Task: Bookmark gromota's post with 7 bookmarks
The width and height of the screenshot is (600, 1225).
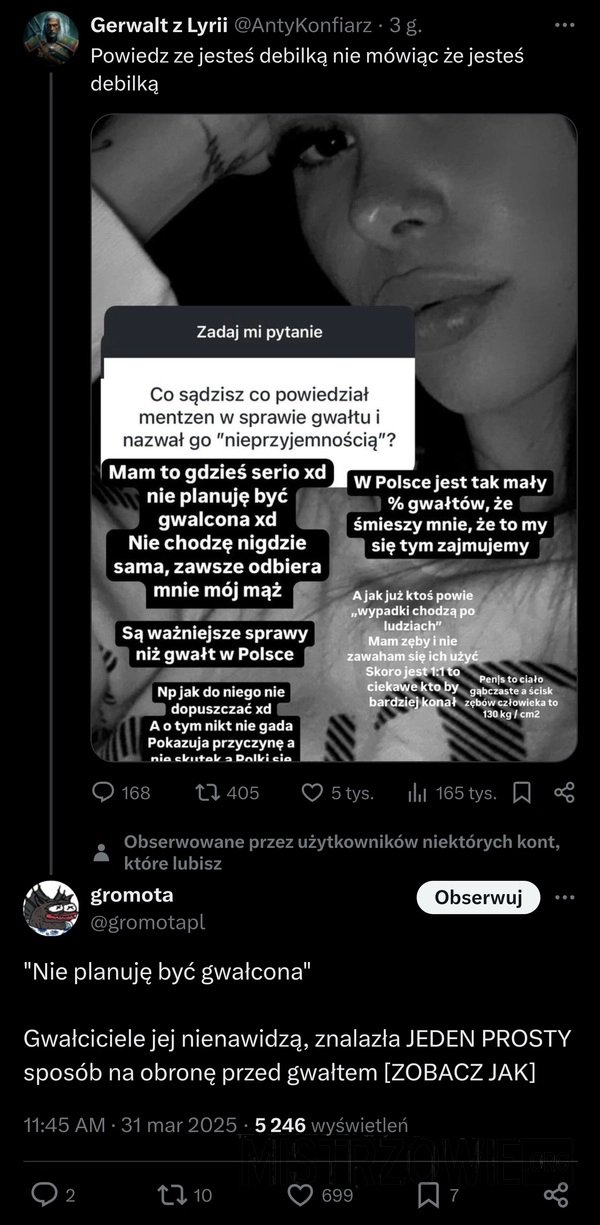Action: [439, 1194]
